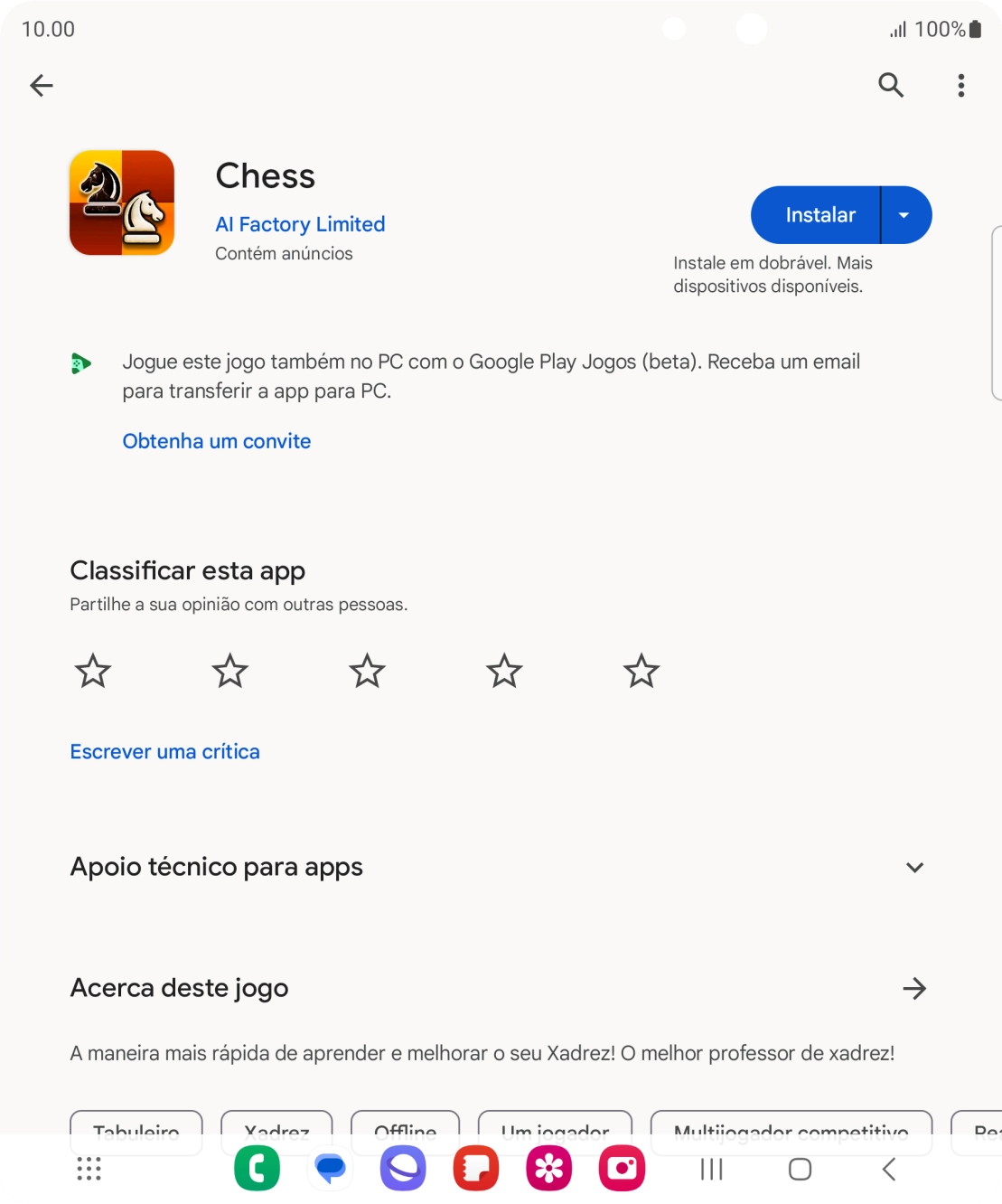
Task: Click the Google Play Jogos beta icon
Action: 80,363
